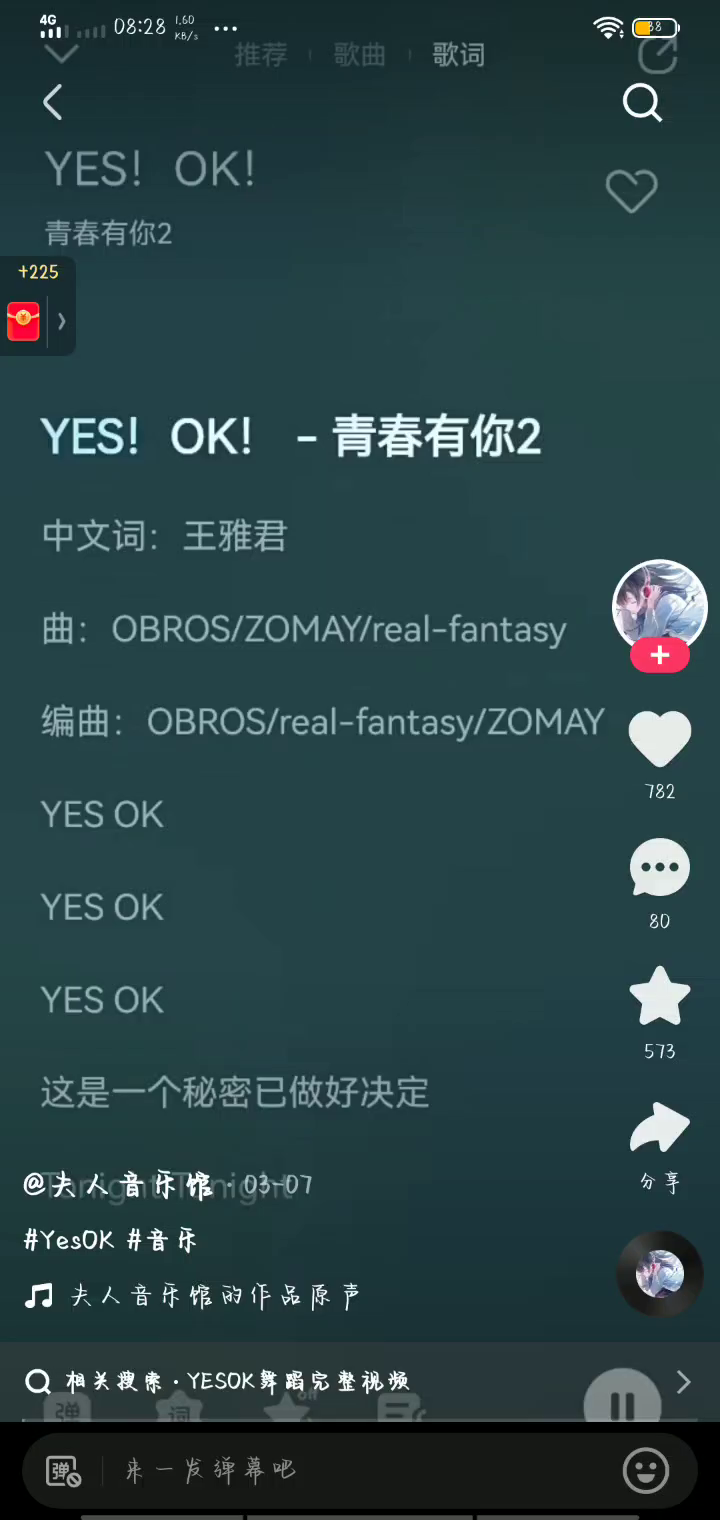Go back using the top-left arrow

[53, 102]
